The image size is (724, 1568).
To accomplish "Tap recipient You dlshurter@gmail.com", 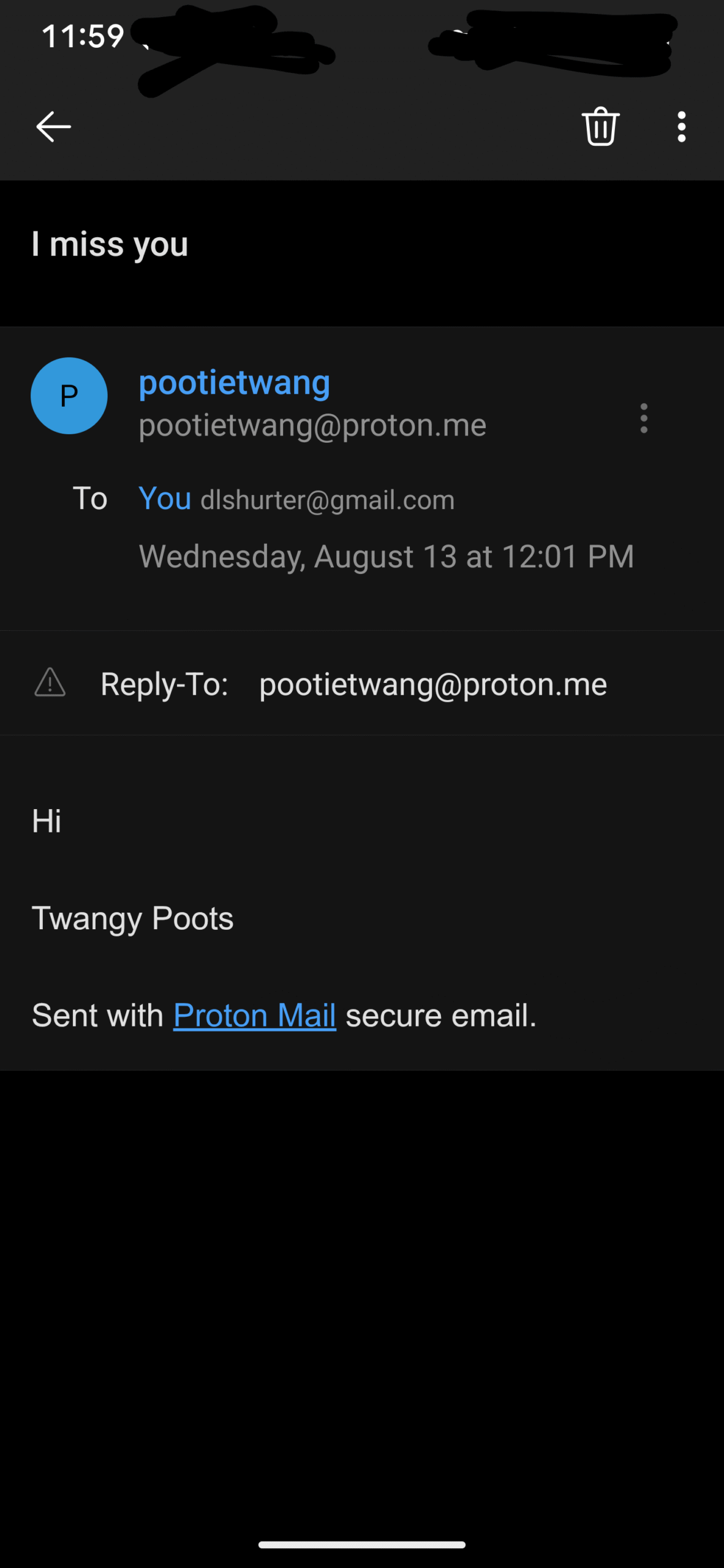I will click(296, 499).
